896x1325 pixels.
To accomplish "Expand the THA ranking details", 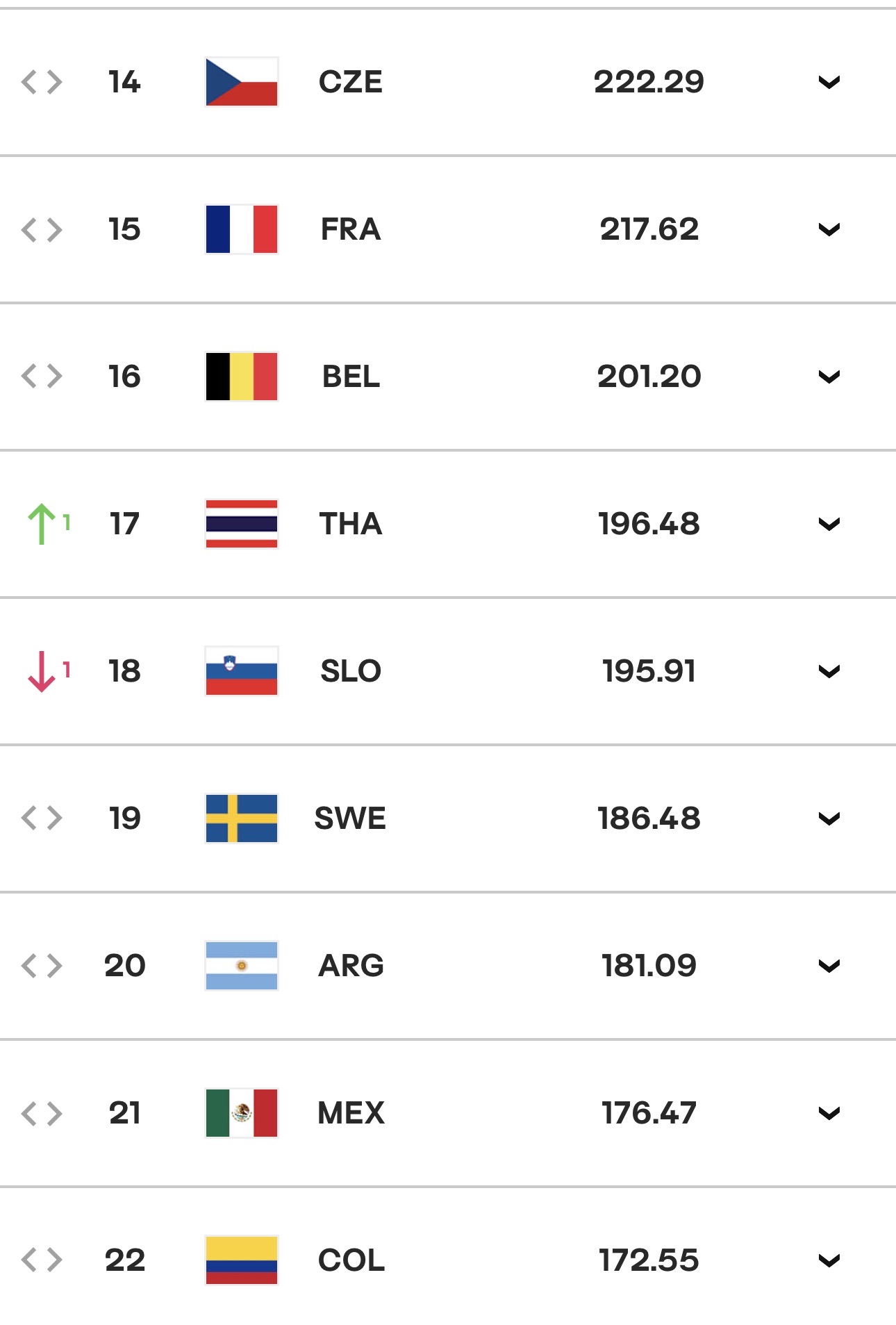I will (x=829, y=525).
